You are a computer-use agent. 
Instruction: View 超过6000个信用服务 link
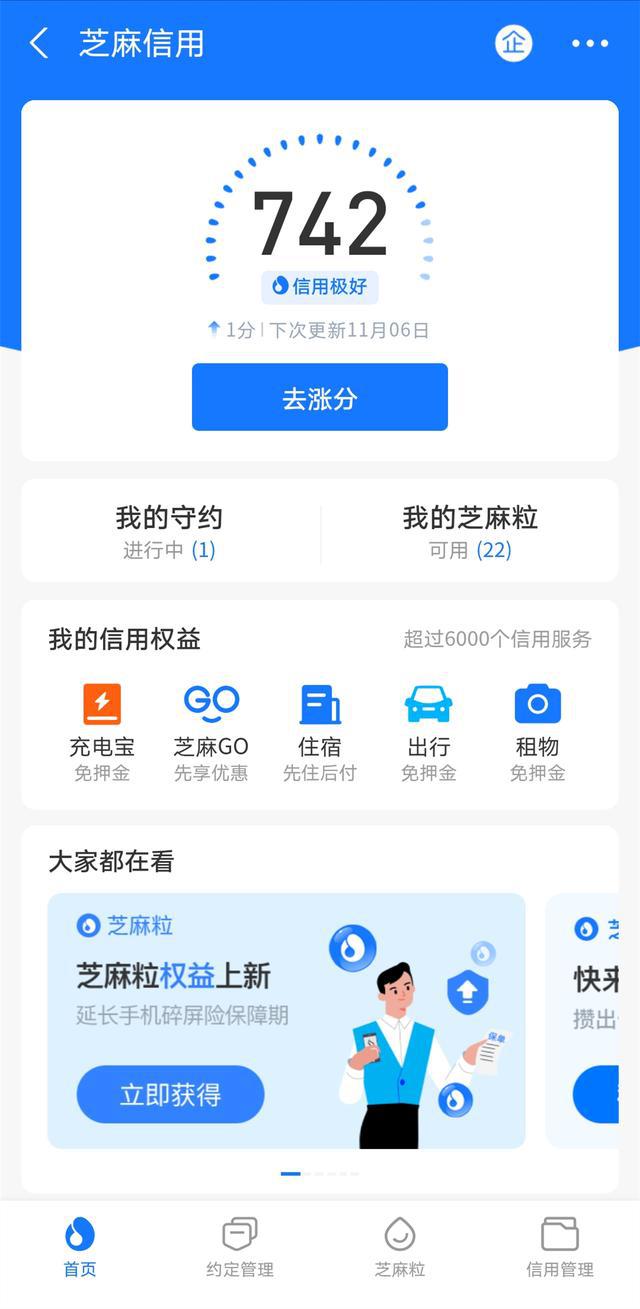[x=497, y=639]
